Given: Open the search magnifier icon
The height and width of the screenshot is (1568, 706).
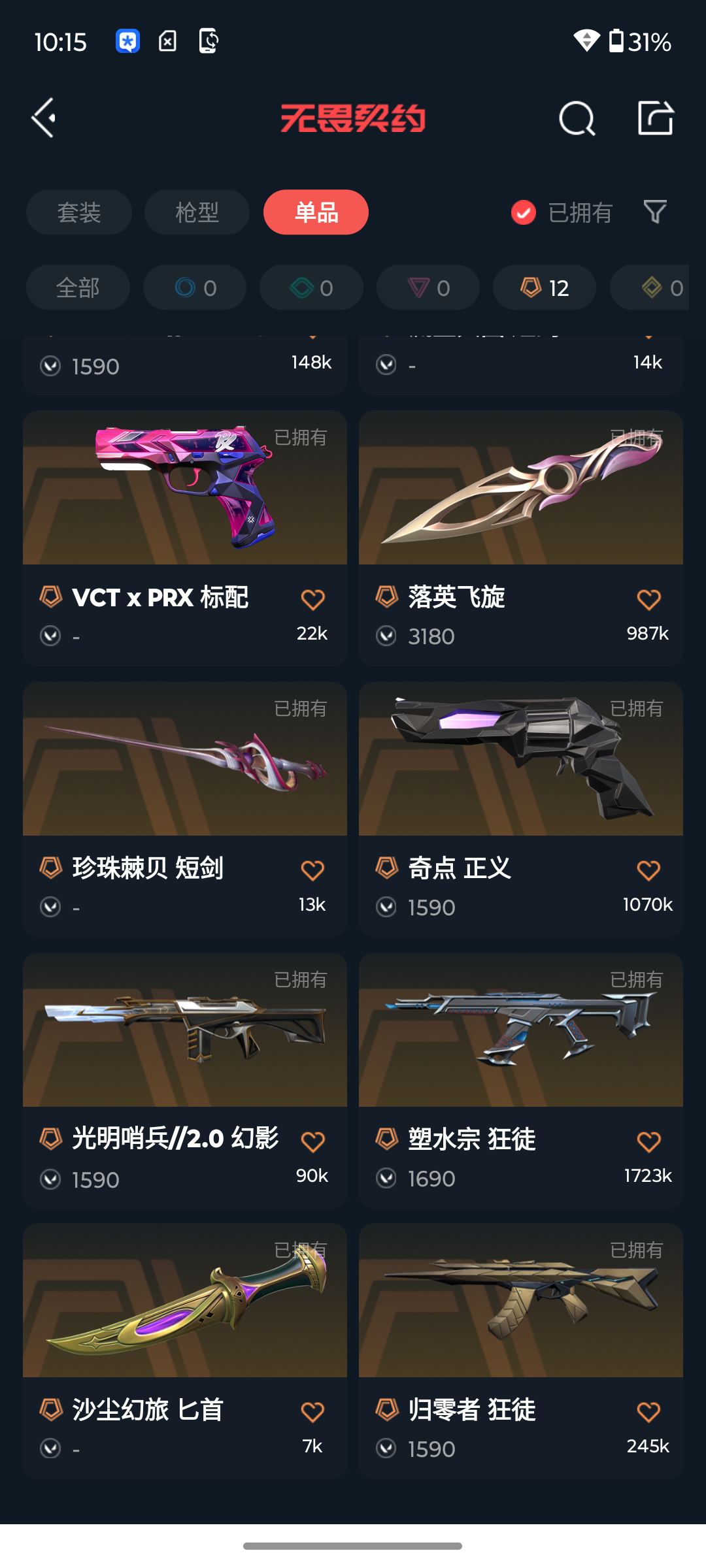Looking at the screenshot, I should tap(577, 118).
